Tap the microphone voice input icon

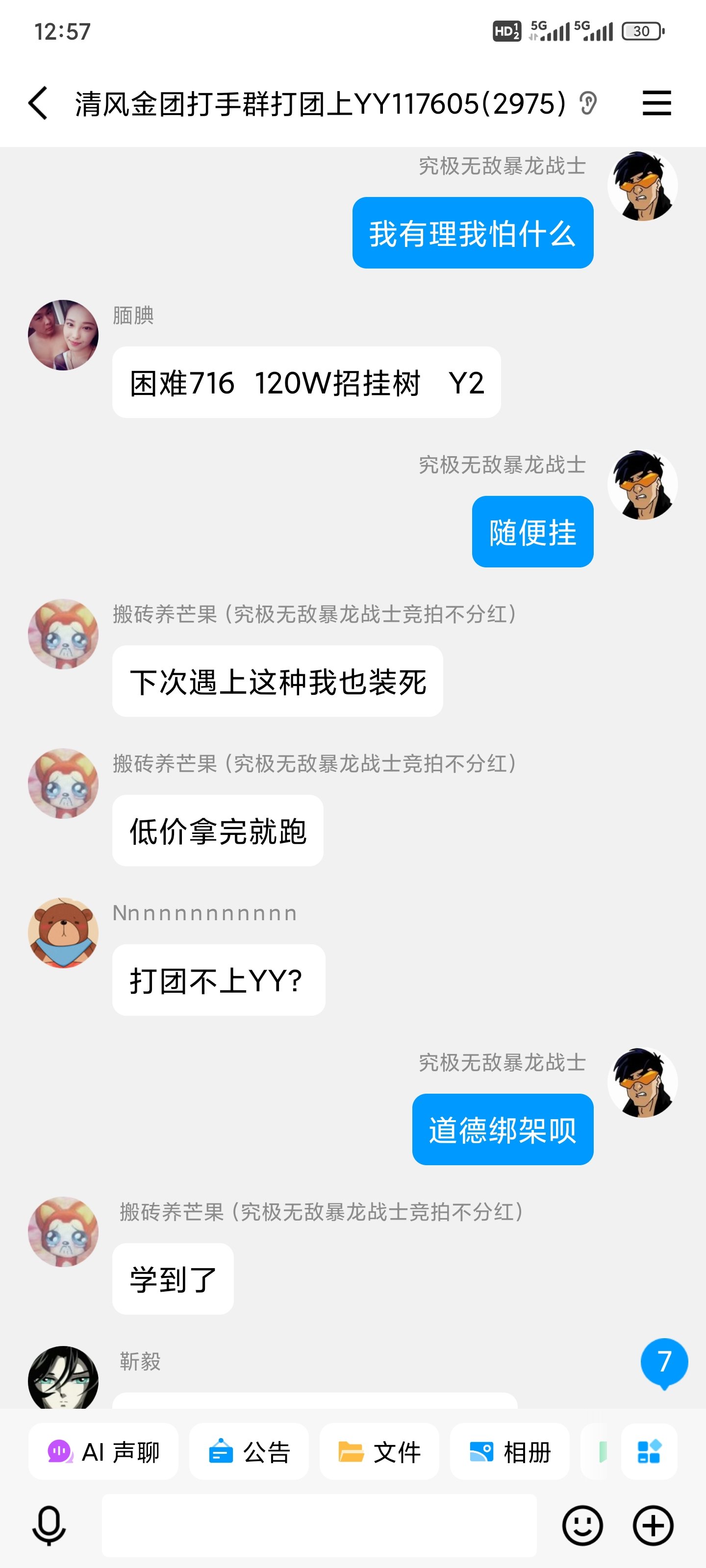coord(49,1525)
